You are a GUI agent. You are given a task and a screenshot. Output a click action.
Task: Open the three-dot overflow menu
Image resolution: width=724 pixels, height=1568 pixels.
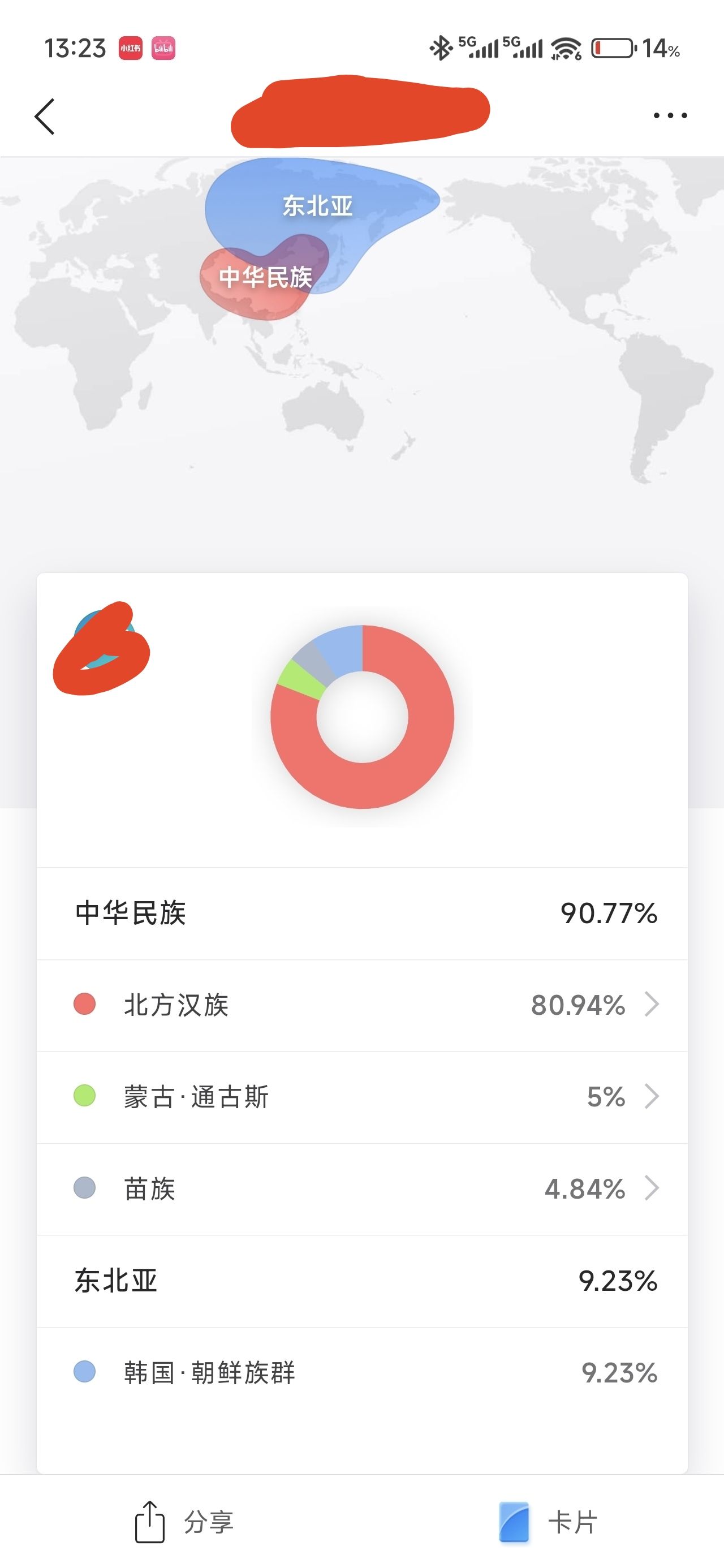pos(670,115)
